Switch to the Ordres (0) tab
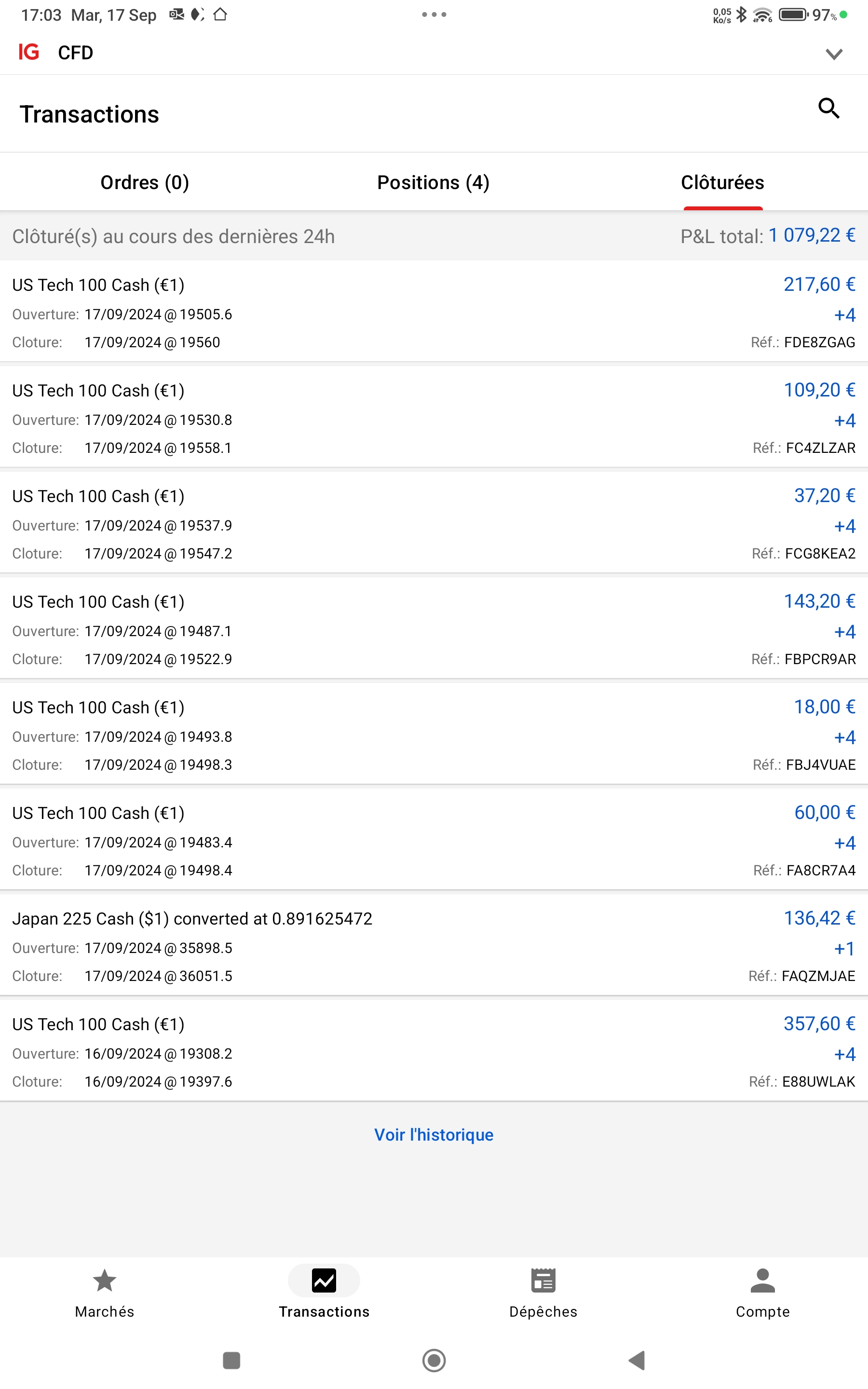Image resolution: width=868 pixels, height=1389 pixels. click(145, 182)
